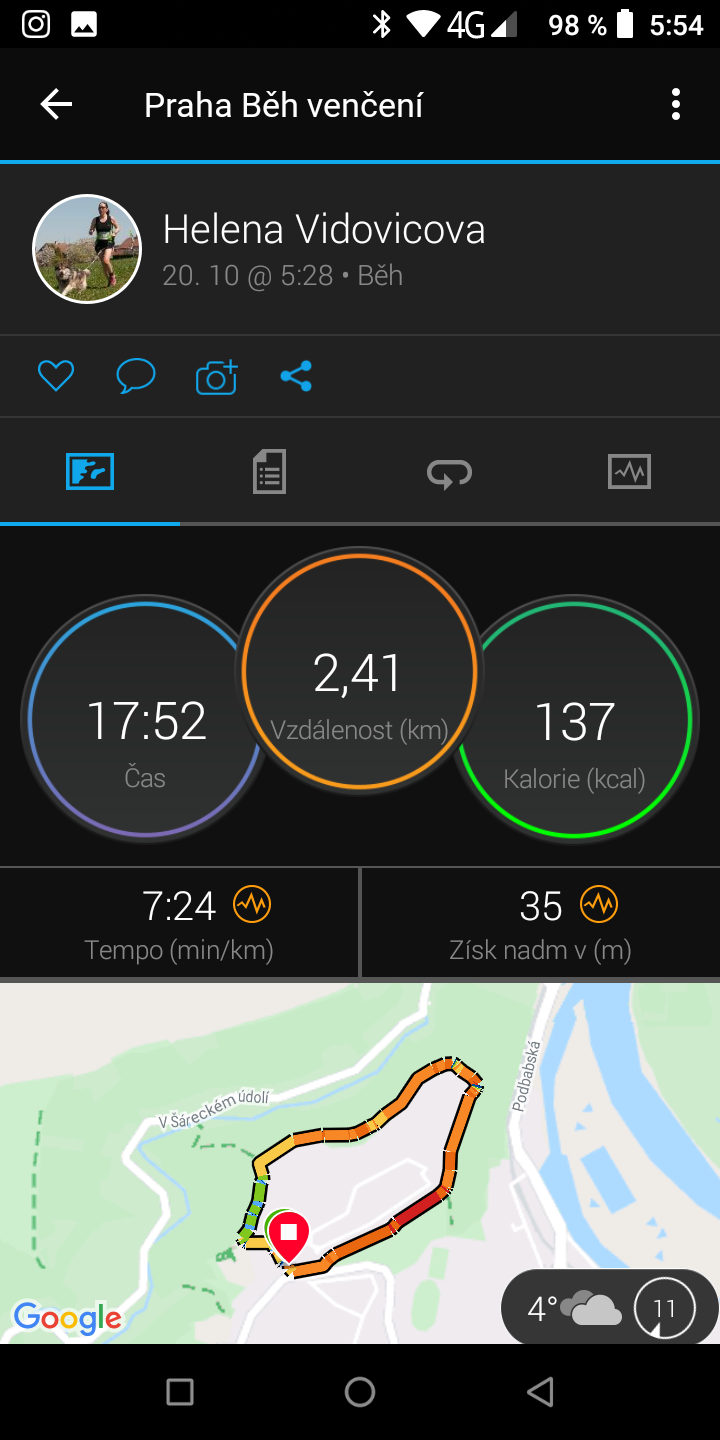Image resolution: width=720 pixels, height=1440 pixels.
Task: Add a photo to the activity
Action: 216,376
